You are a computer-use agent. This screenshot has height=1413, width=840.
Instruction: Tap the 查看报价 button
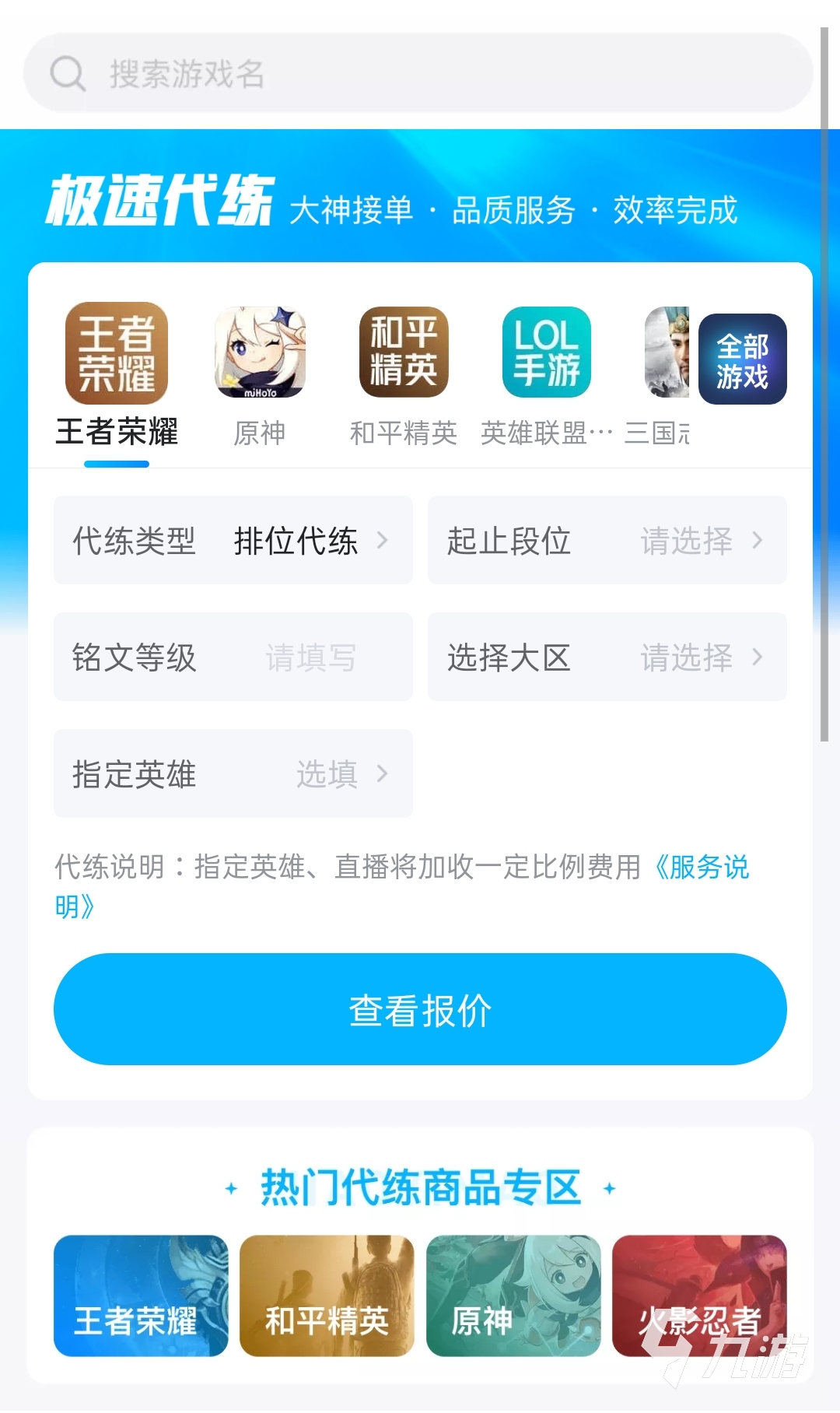(x=420, y=1010)
